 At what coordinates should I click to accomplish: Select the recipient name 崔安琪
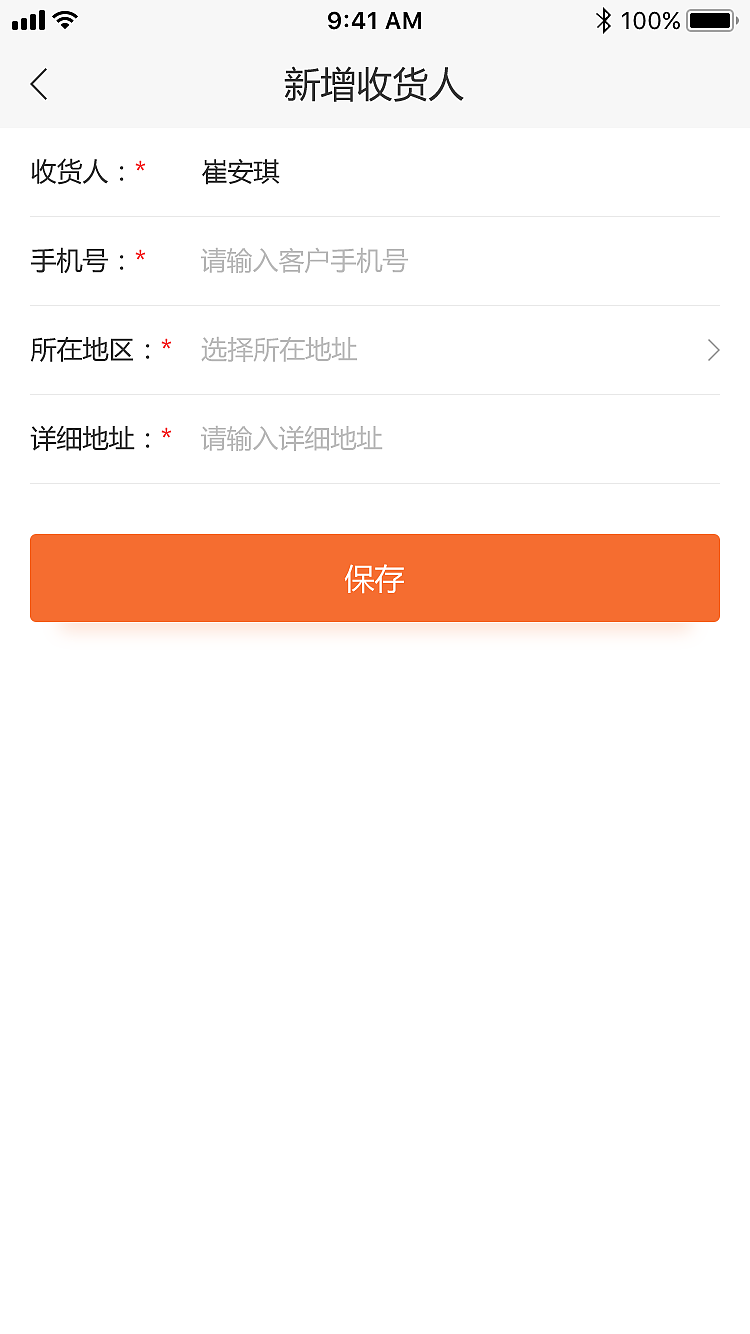[x=240, y=172]
